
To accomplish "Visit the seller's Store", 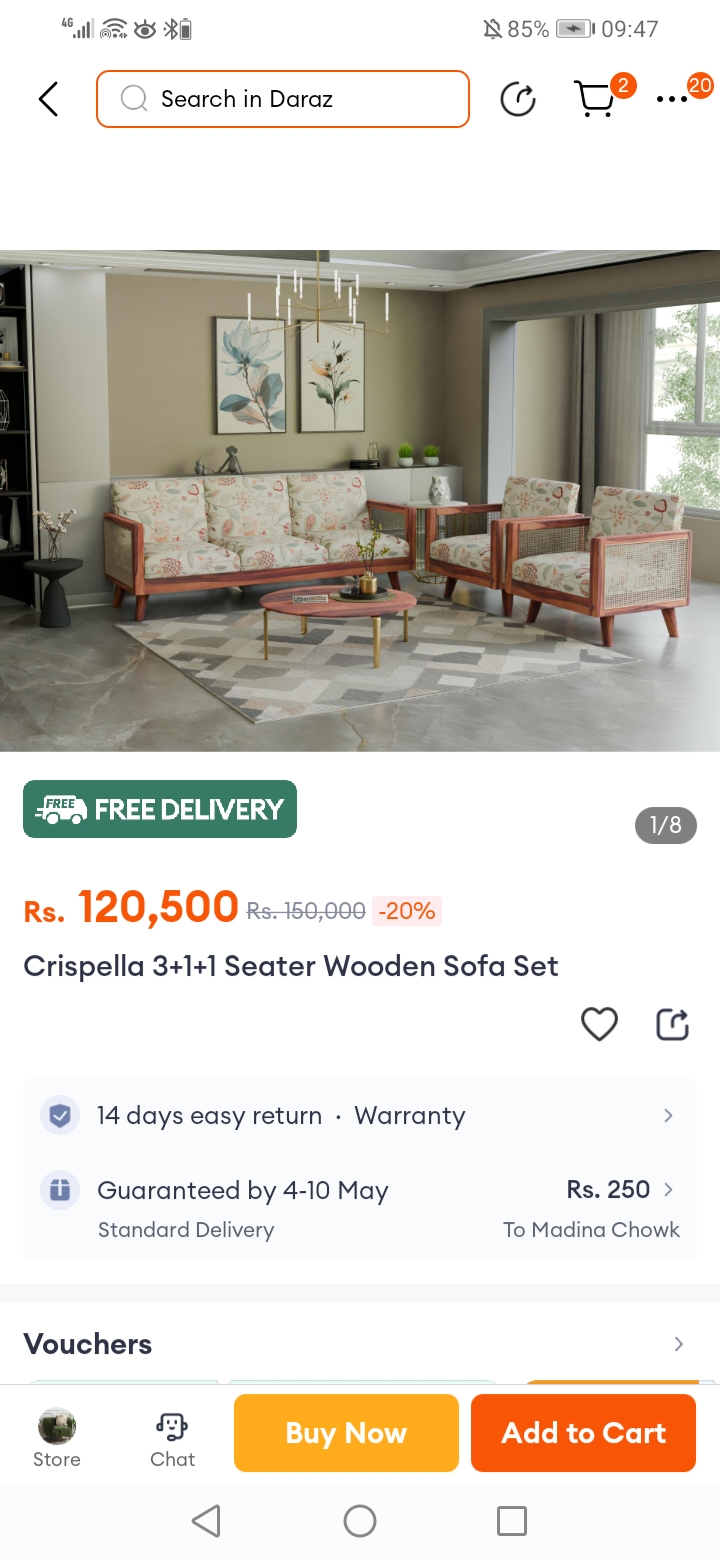I will point(57,1438).
